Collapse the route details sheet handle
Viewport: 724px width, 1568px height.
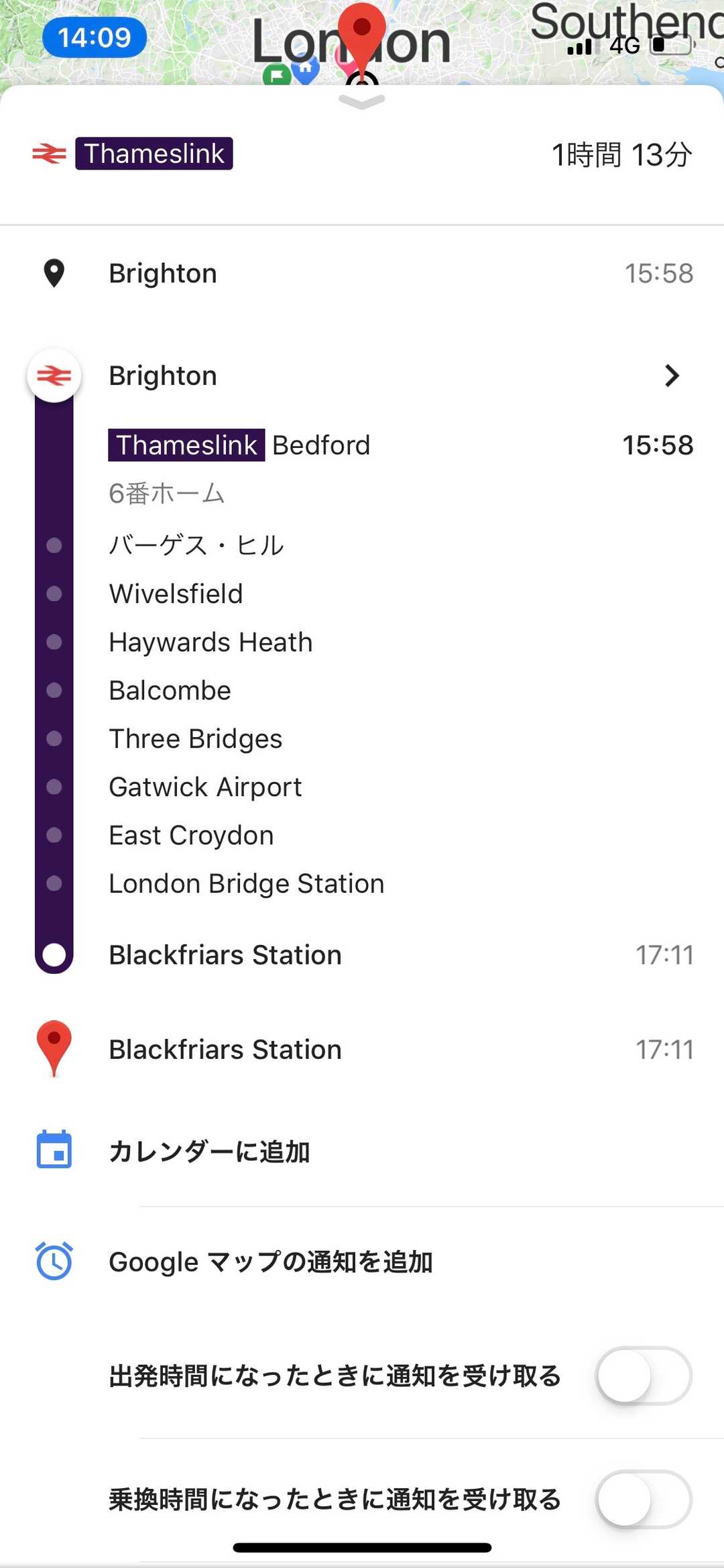point(361,102)
